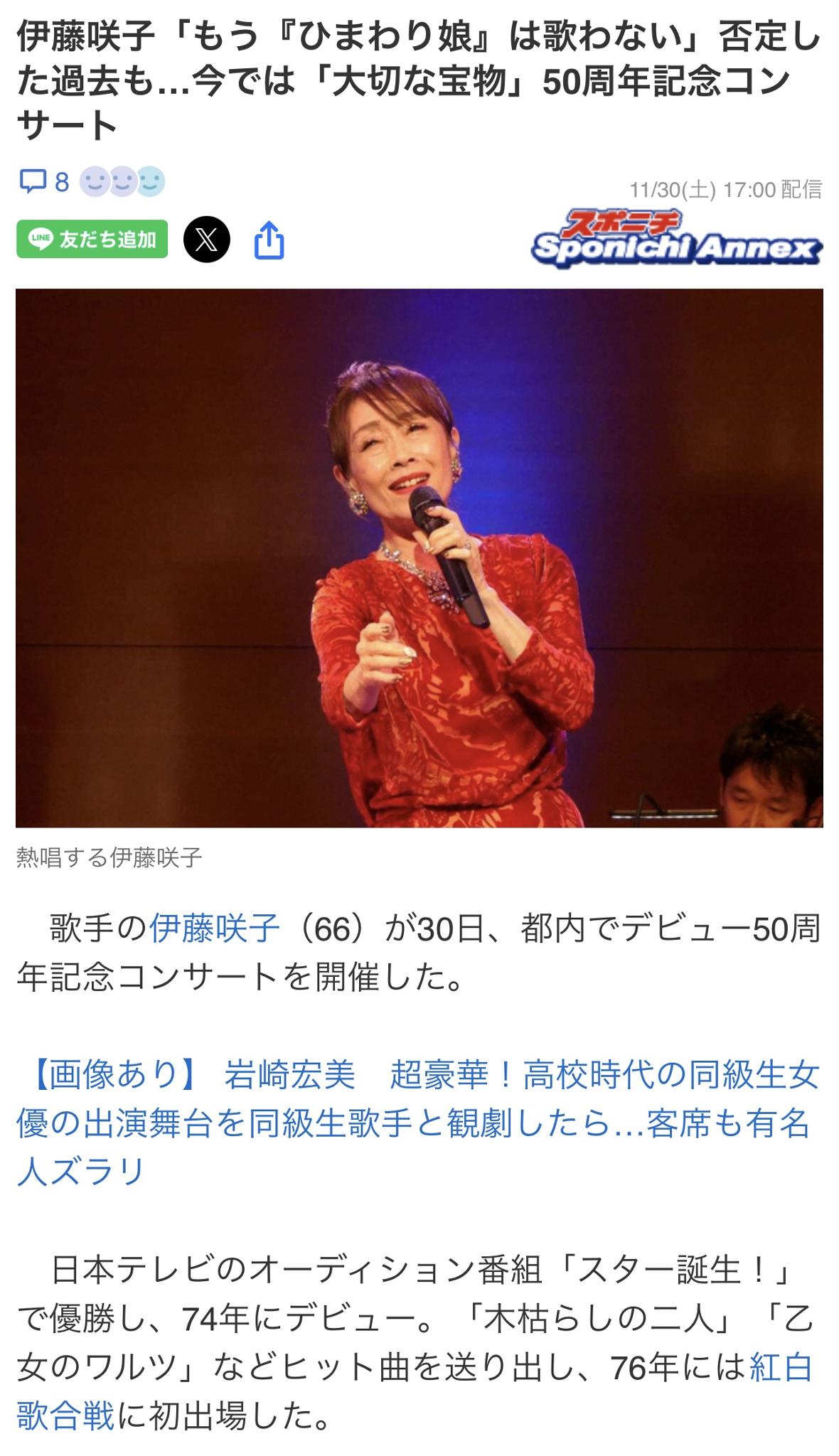Image resolution: width=839 pixels, height=1456 pixels.
Task: Add LINE friend via 友だち追加 button
Action: click(92, 239)
